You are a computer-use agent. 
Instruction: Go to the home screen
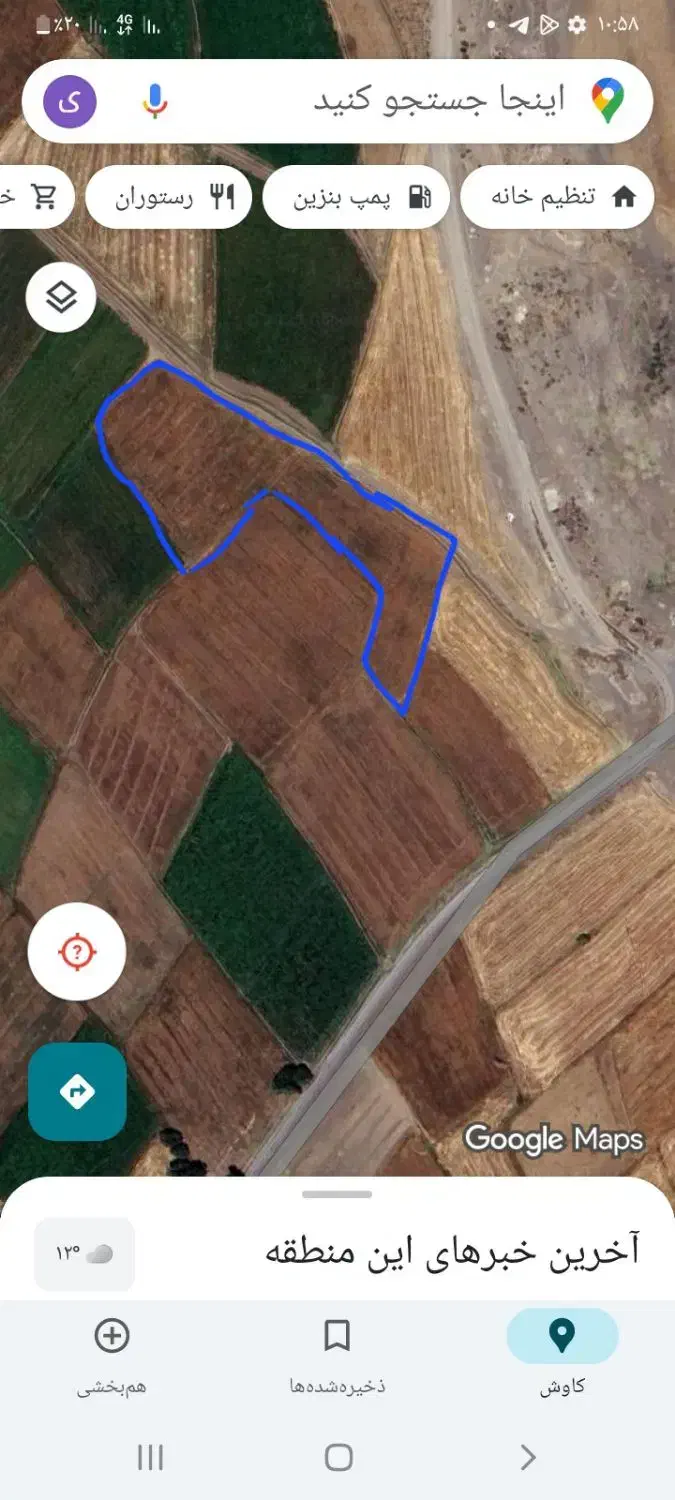(338, 1457)
